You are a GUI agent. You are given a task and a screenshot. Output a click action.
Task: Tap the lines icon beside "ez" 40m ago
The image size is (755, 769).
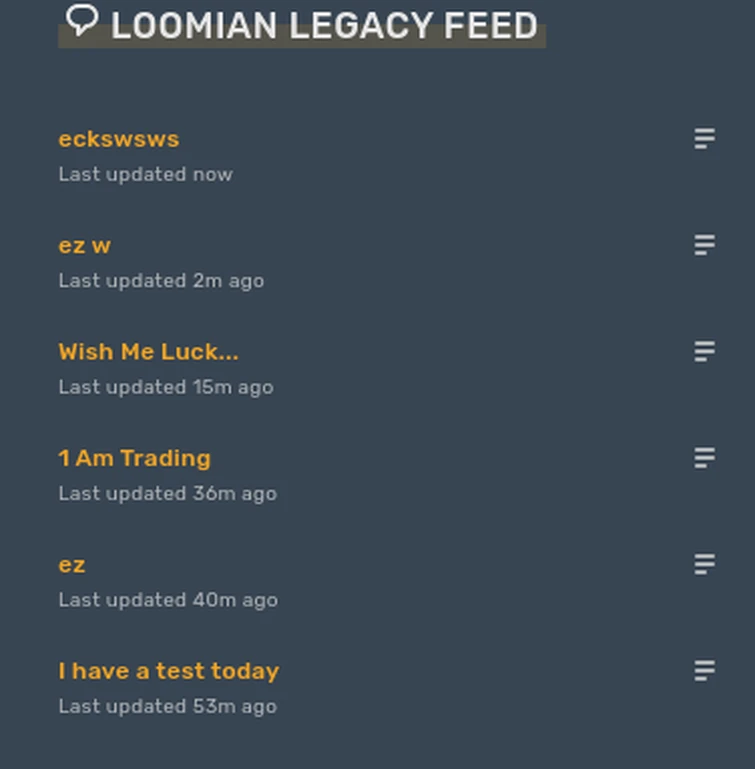[705, 564]
